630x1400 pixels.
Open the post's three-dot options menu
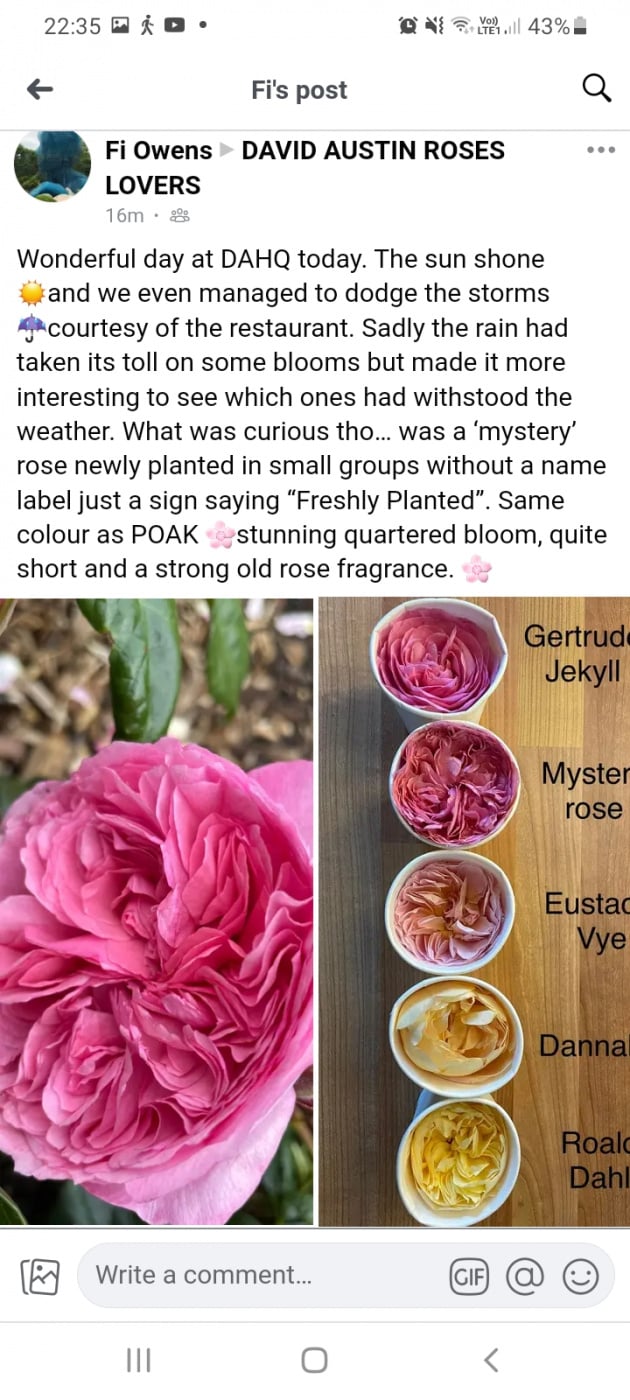pyautogui.click(x=601, y=150)
